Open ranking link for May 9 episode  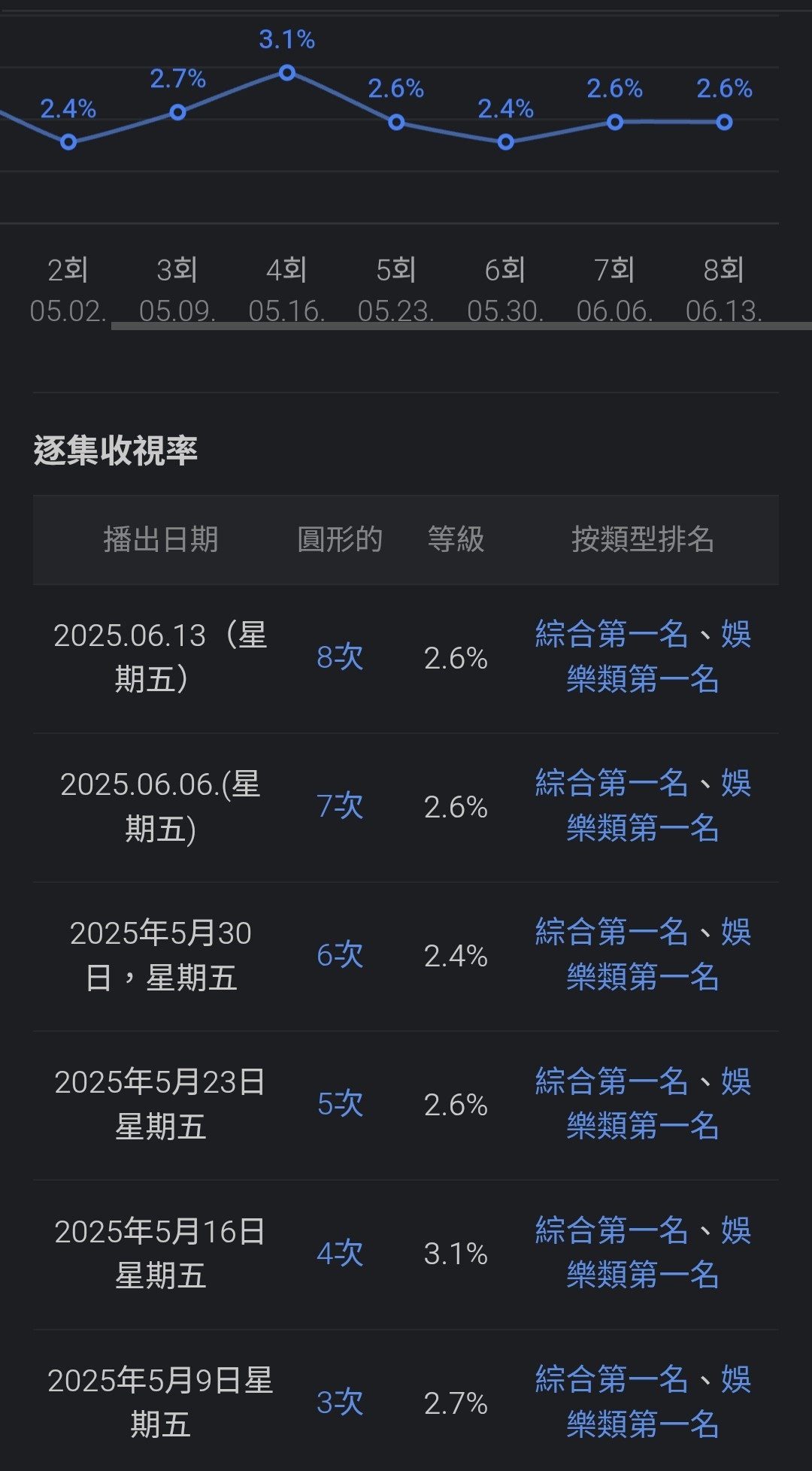click(643, 1401)
